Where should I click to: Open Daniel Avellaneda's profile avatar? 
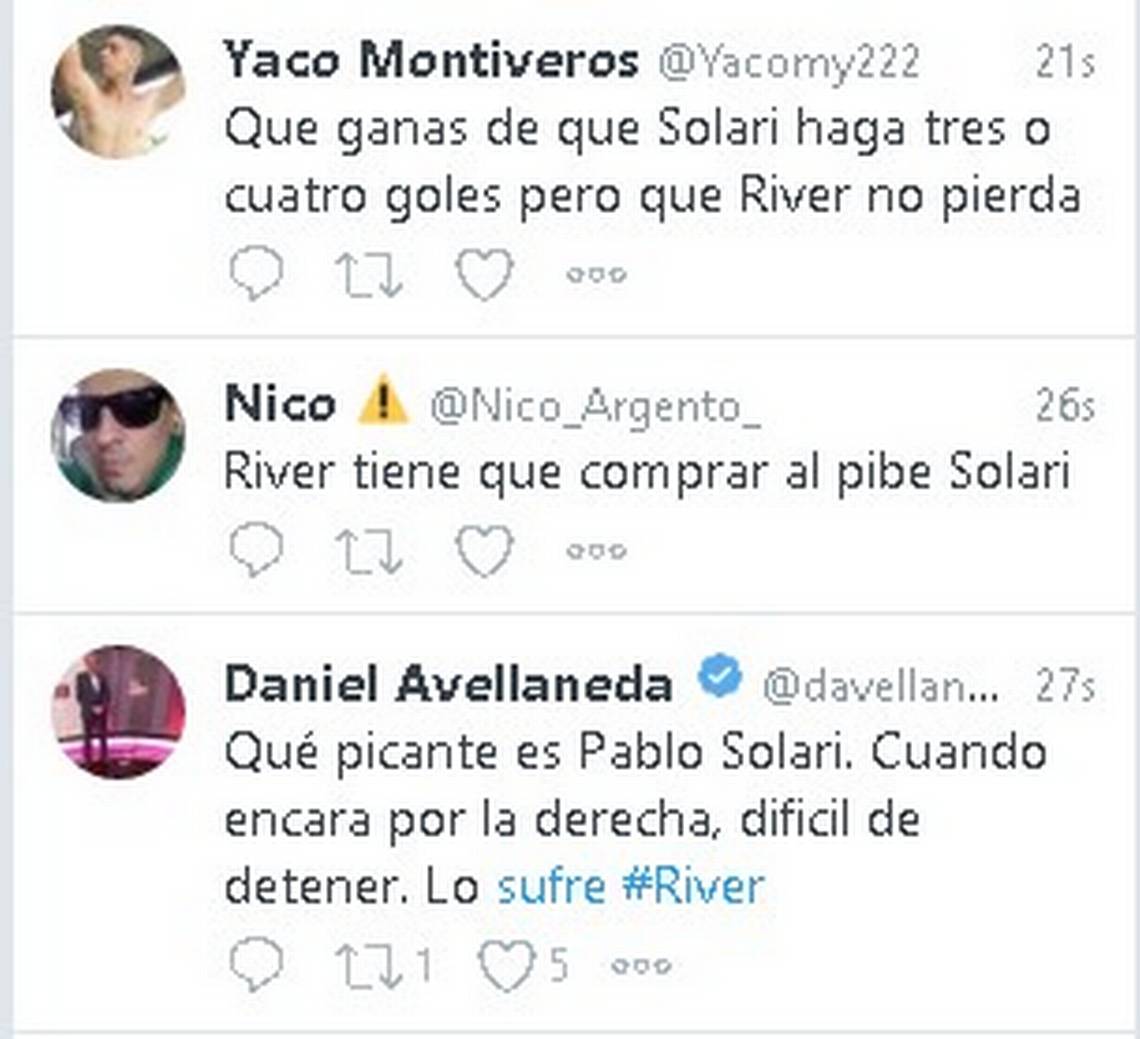click(x=118, y=712)
